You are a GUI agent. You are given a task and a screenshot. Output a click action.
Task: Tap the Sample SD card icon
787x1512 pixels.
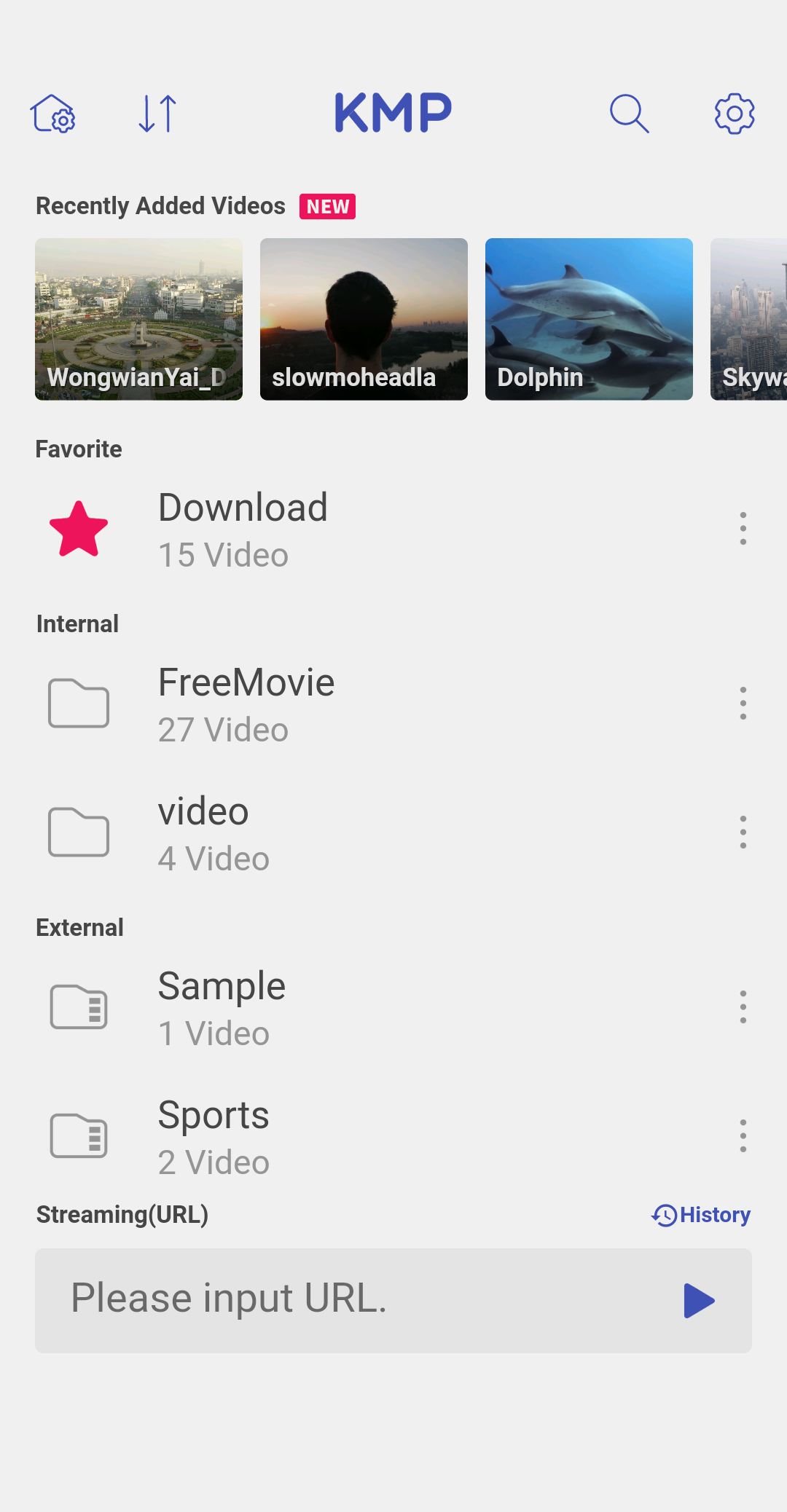pos(78,1007)
